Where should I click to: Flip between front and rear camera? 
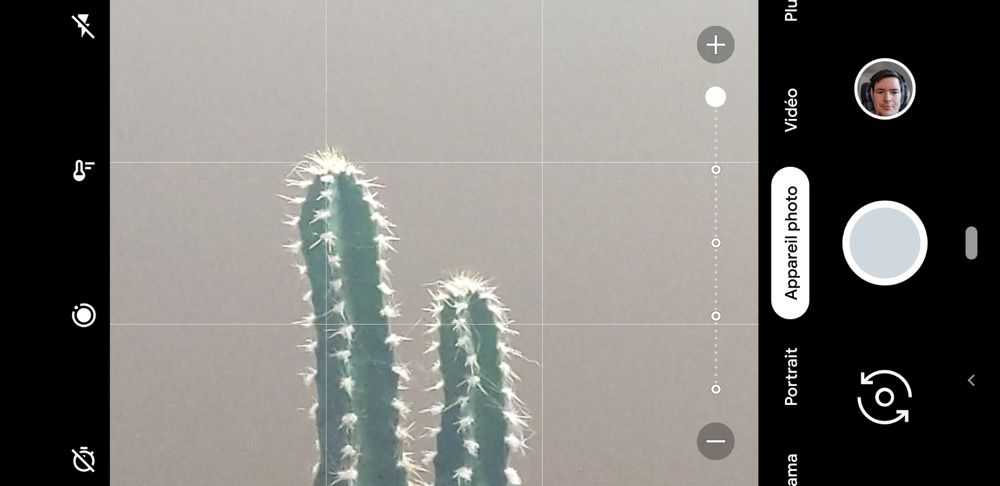point(885,397)
